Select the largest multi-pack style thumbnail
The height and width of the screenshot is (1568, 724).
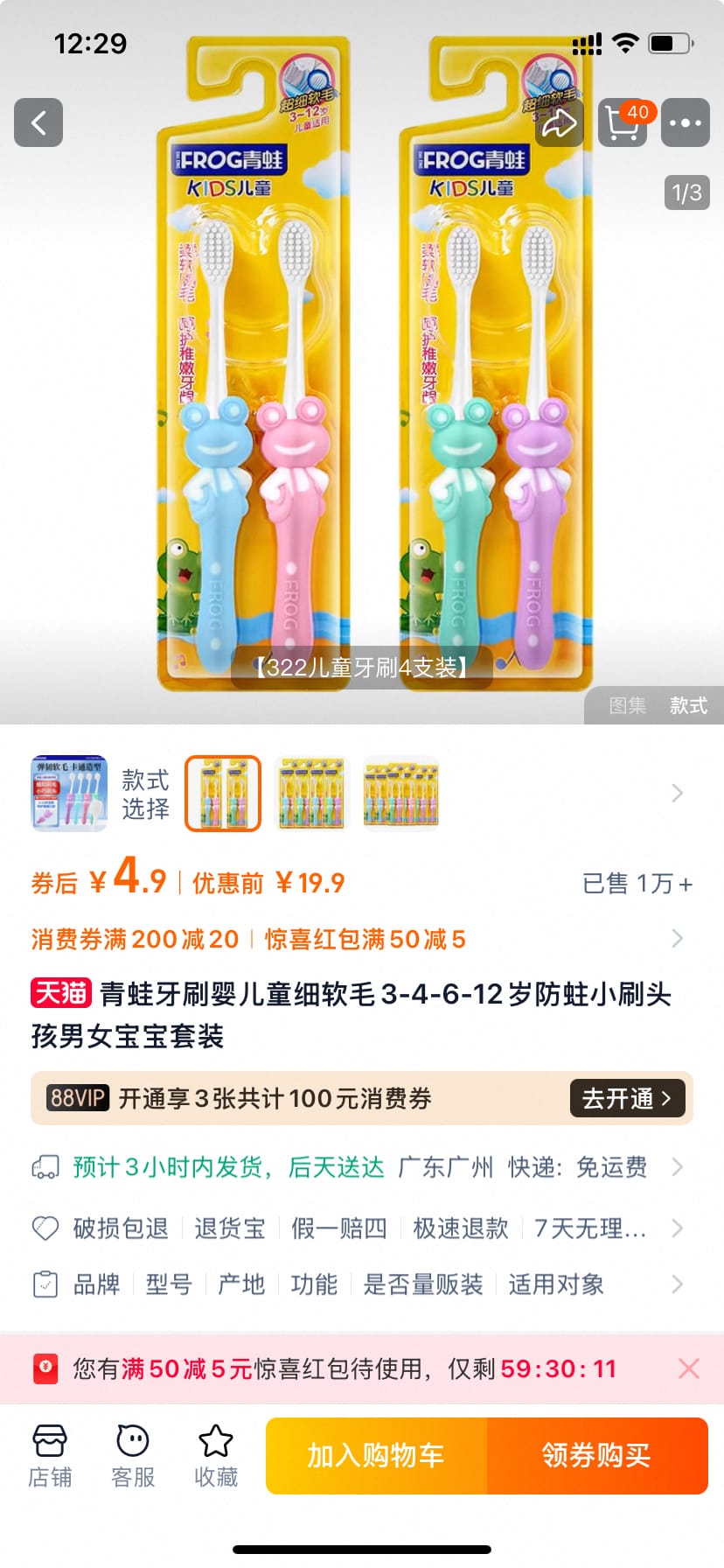[x=401, y=793]
